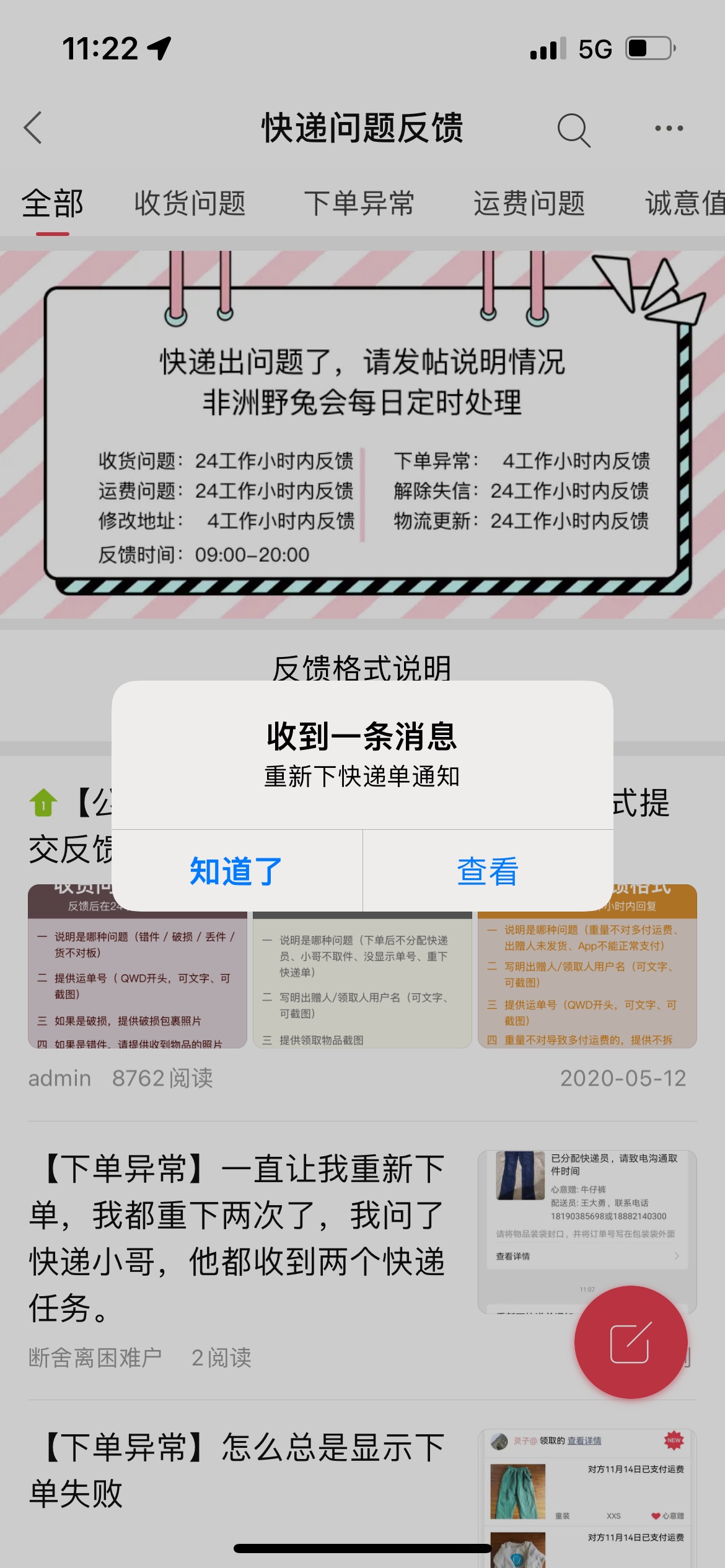Viewport: 725px width, 1568px height.
Task: Switch to the 下单异常 tab
Action: pyautogui.click(x=359, y=204)
